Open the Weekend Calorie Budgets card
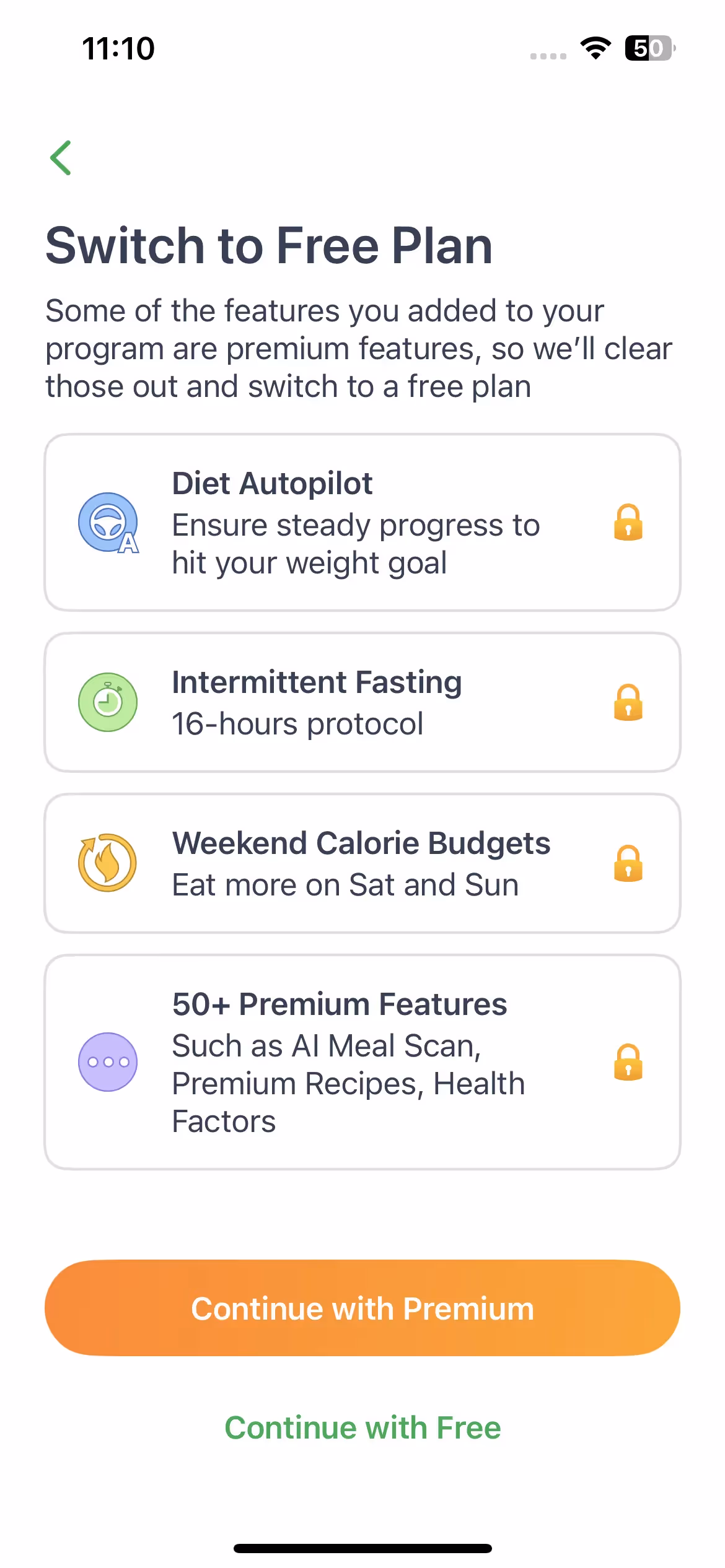This screenshot has height=1568, width=725. point(362,863)
